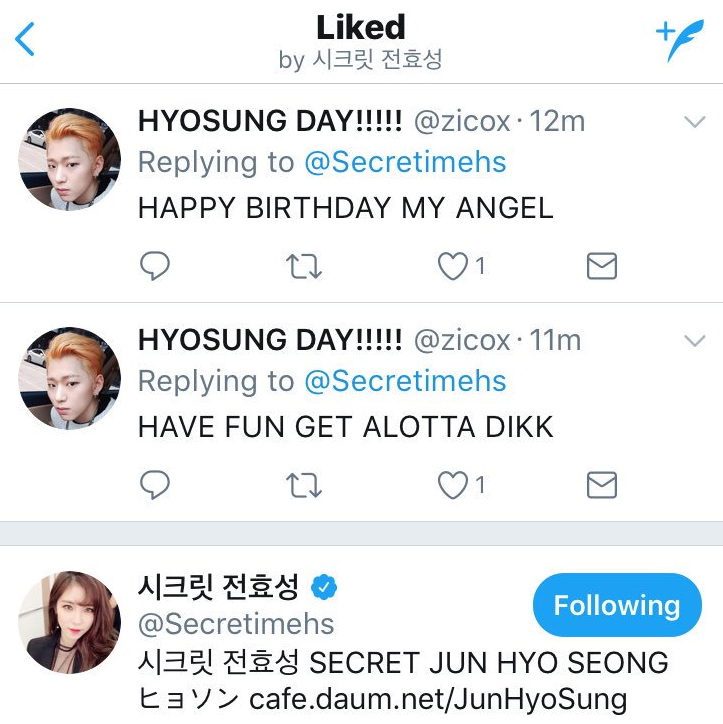Viewport: 723px width, 724px height.
Task: Open zicox profile picture on the 11m tweet
Action: click(70, 378)
